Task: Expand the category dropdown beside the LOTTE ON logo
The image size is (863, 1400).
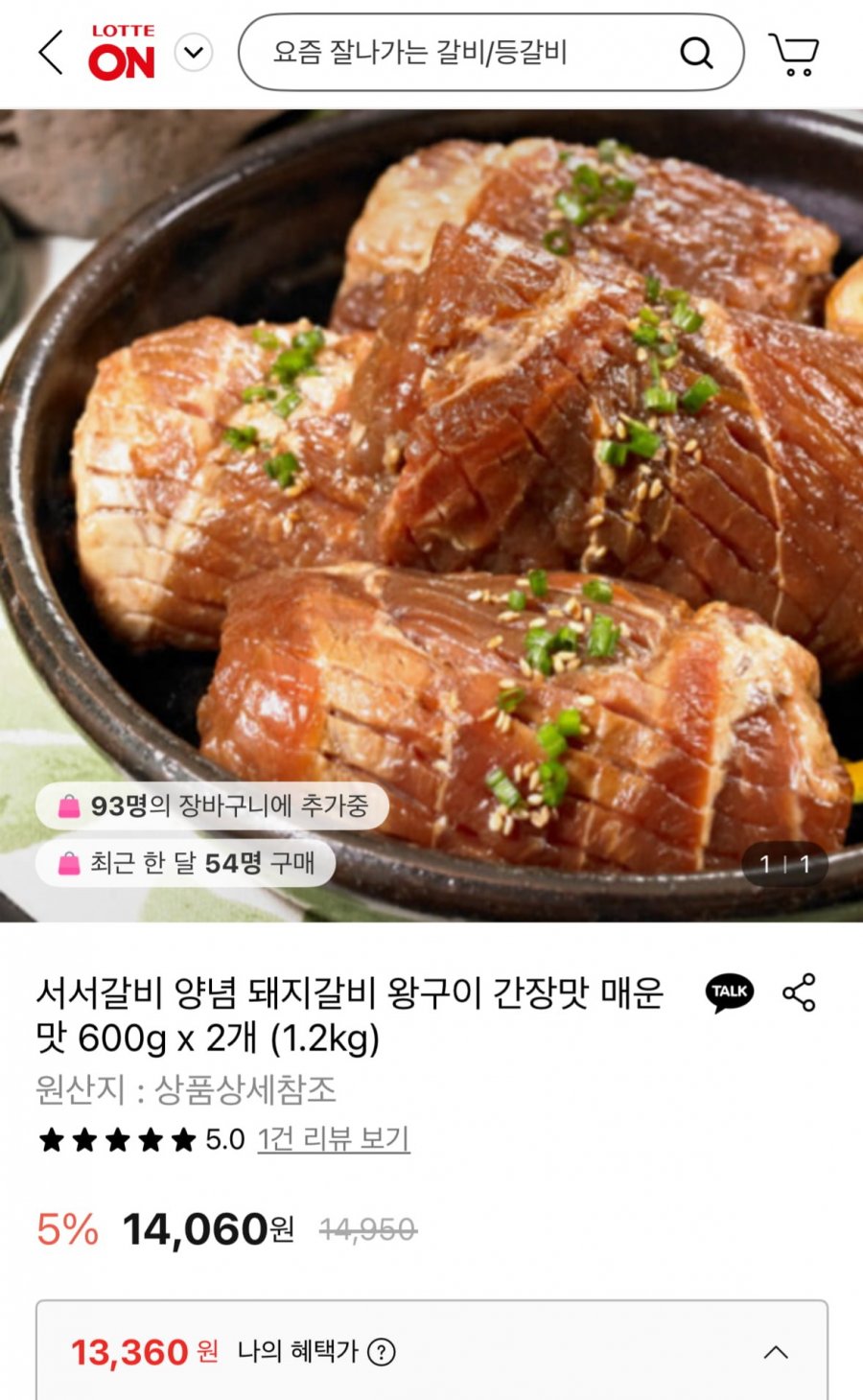Action: point(194,53)
